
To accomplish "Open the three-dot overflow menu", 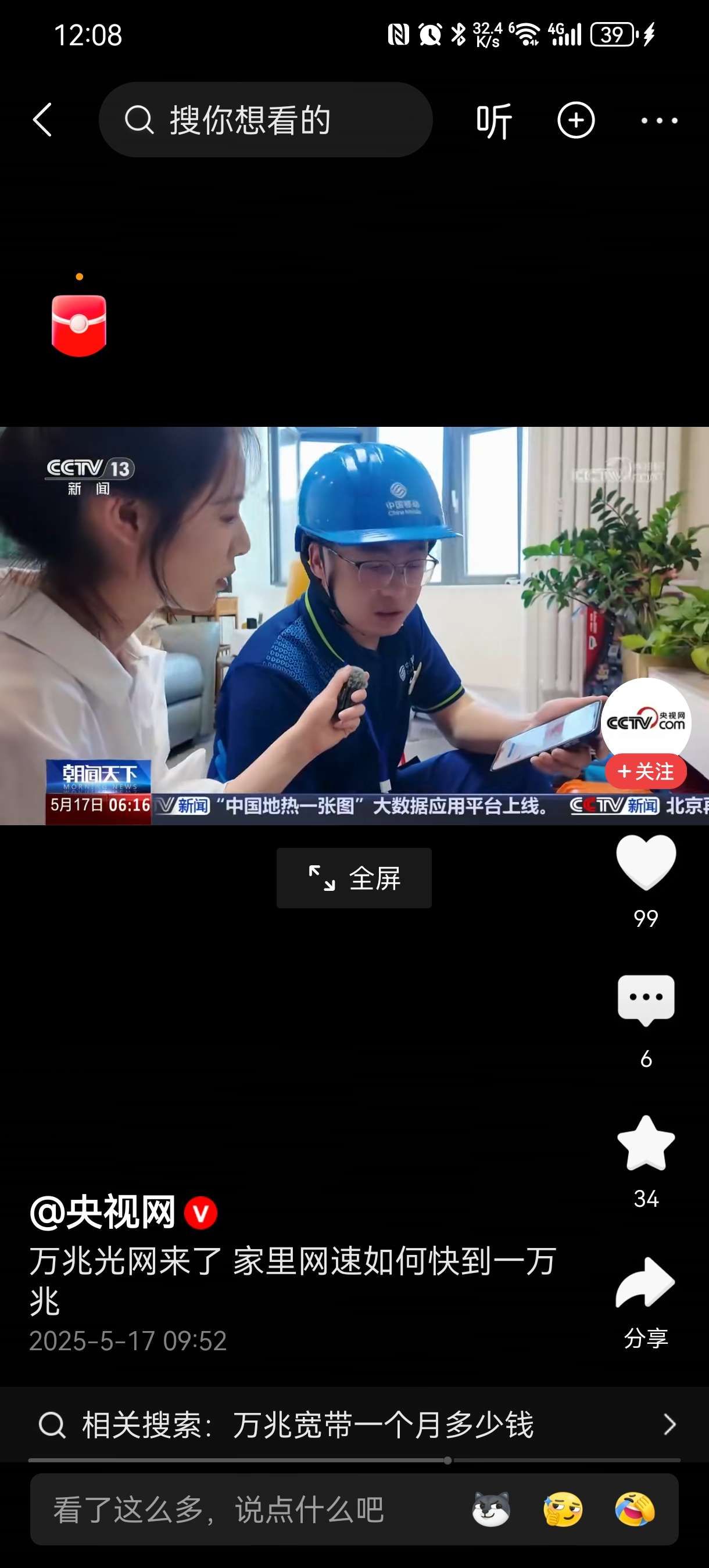I will tap(659, 121).
